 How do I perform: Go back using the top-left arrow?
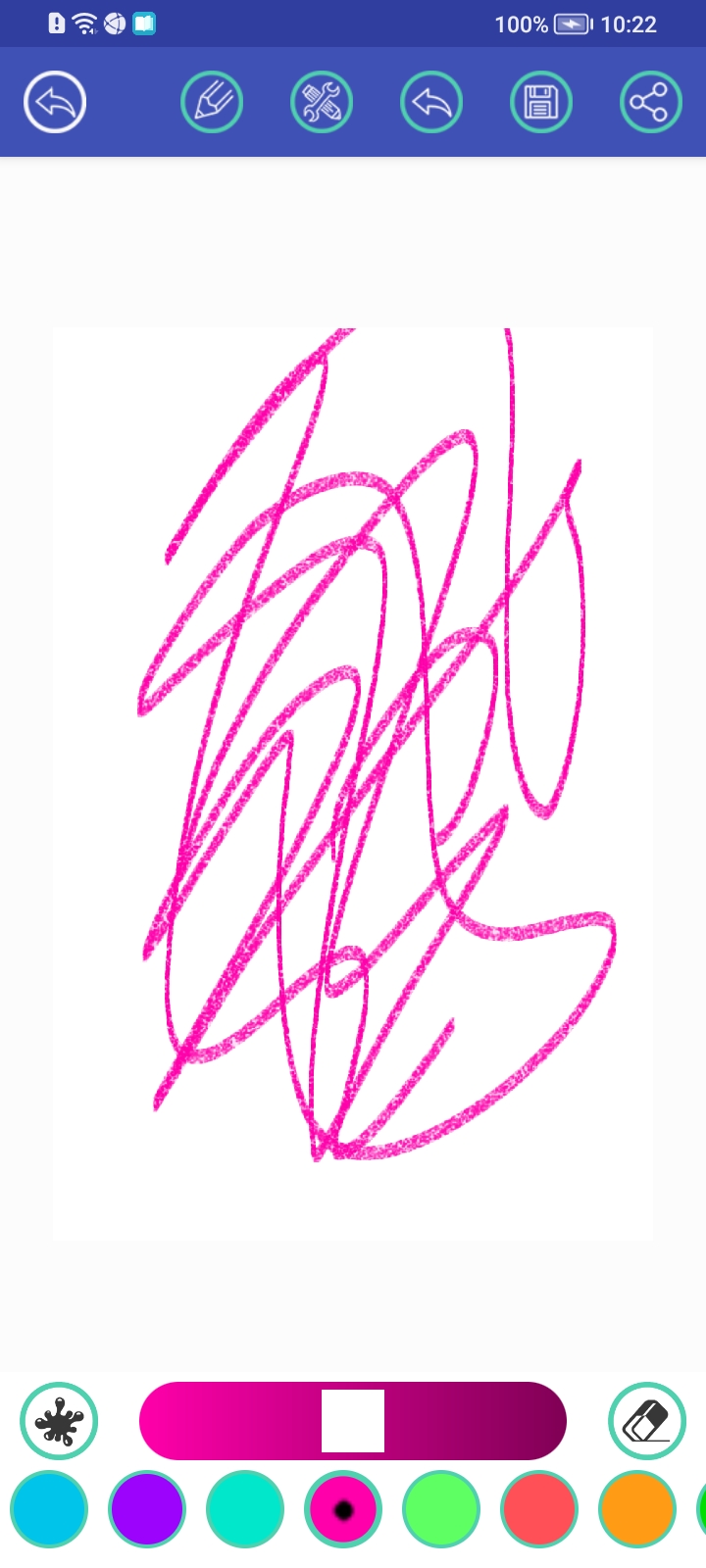55,102
